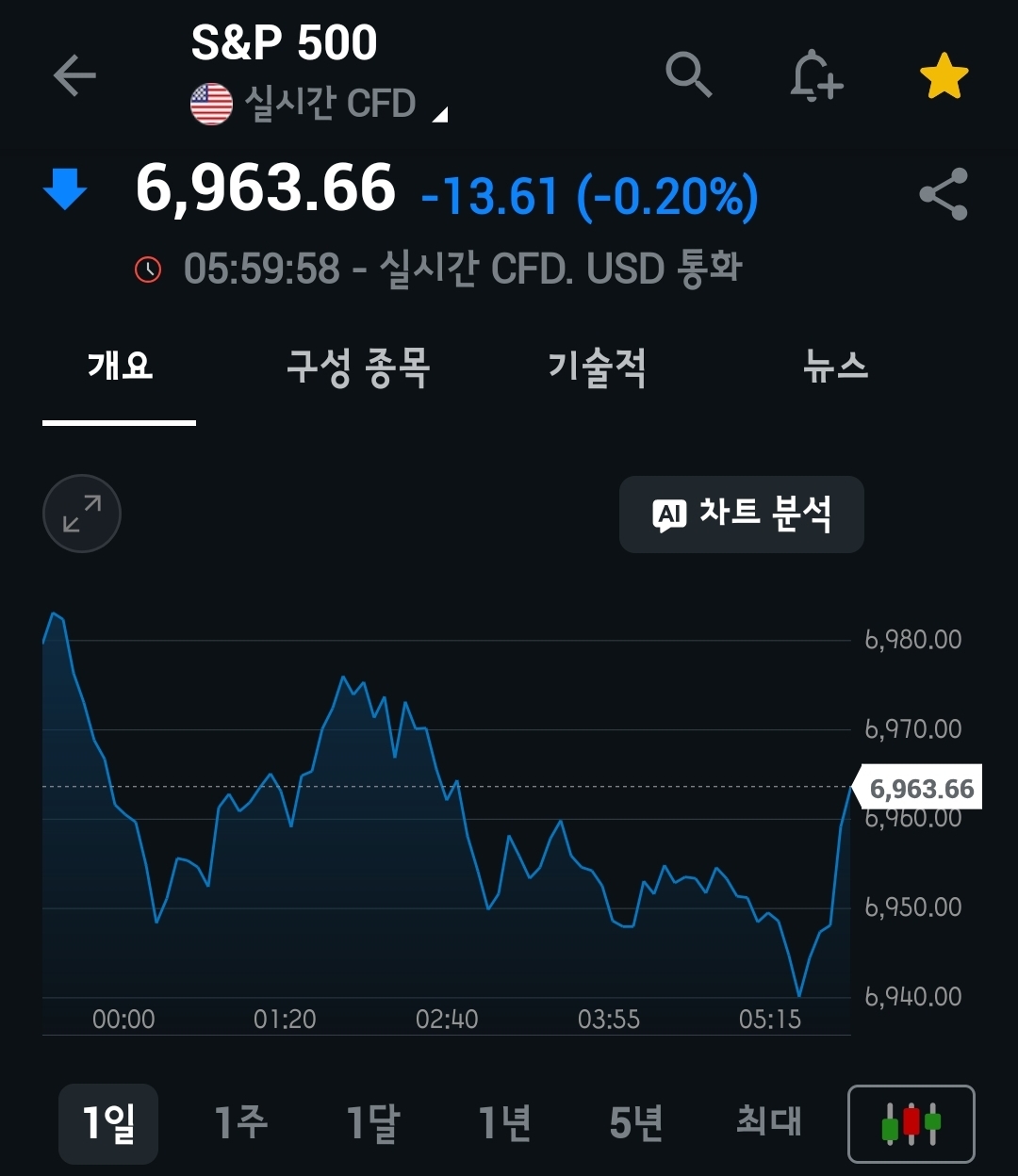Share the S&P 500 quote
The image size is (1018, 1176).
pyautogui.click(x=944, y=194)
